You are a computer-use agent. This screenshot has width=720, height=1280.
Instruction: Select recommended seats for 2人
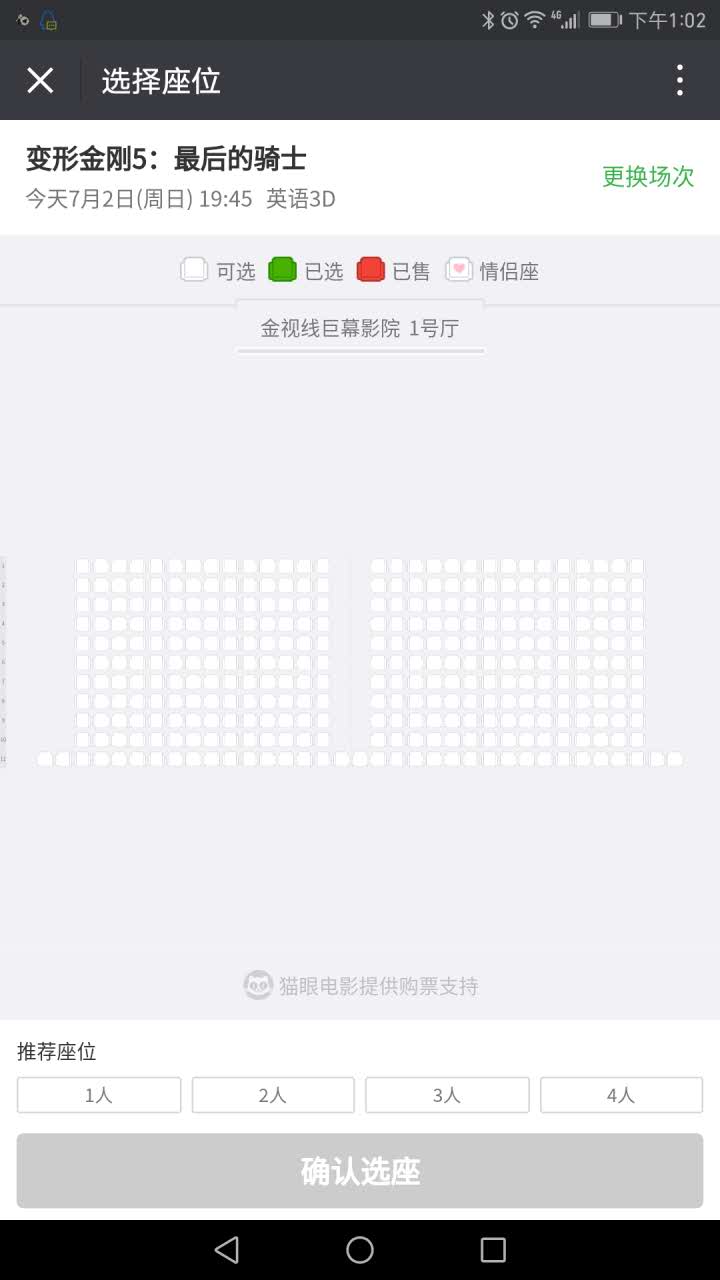pyautogui.click(x=273, y=1095)
